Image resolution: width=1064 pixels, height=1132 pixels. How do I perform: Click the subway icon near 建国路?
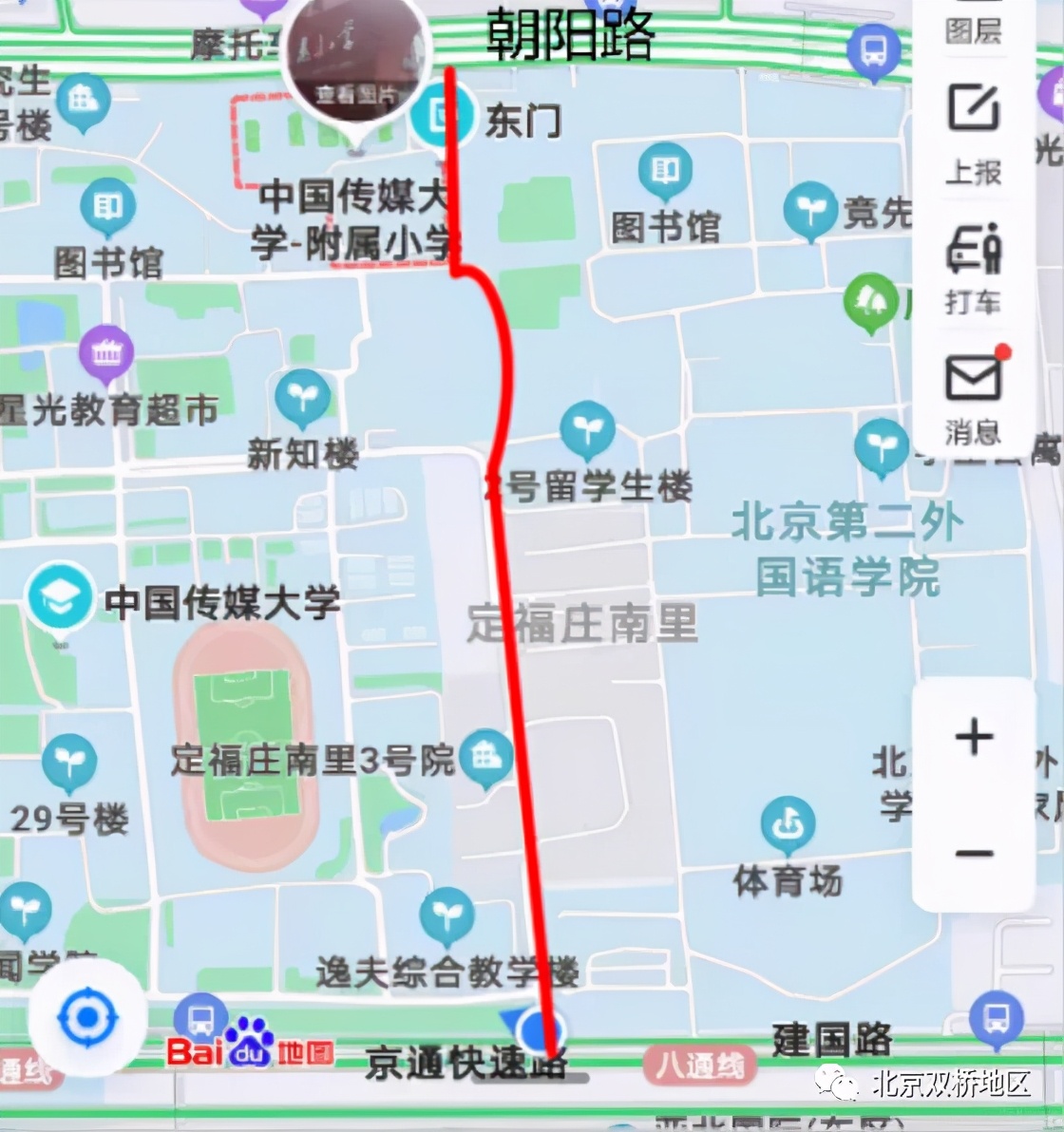996,1016
